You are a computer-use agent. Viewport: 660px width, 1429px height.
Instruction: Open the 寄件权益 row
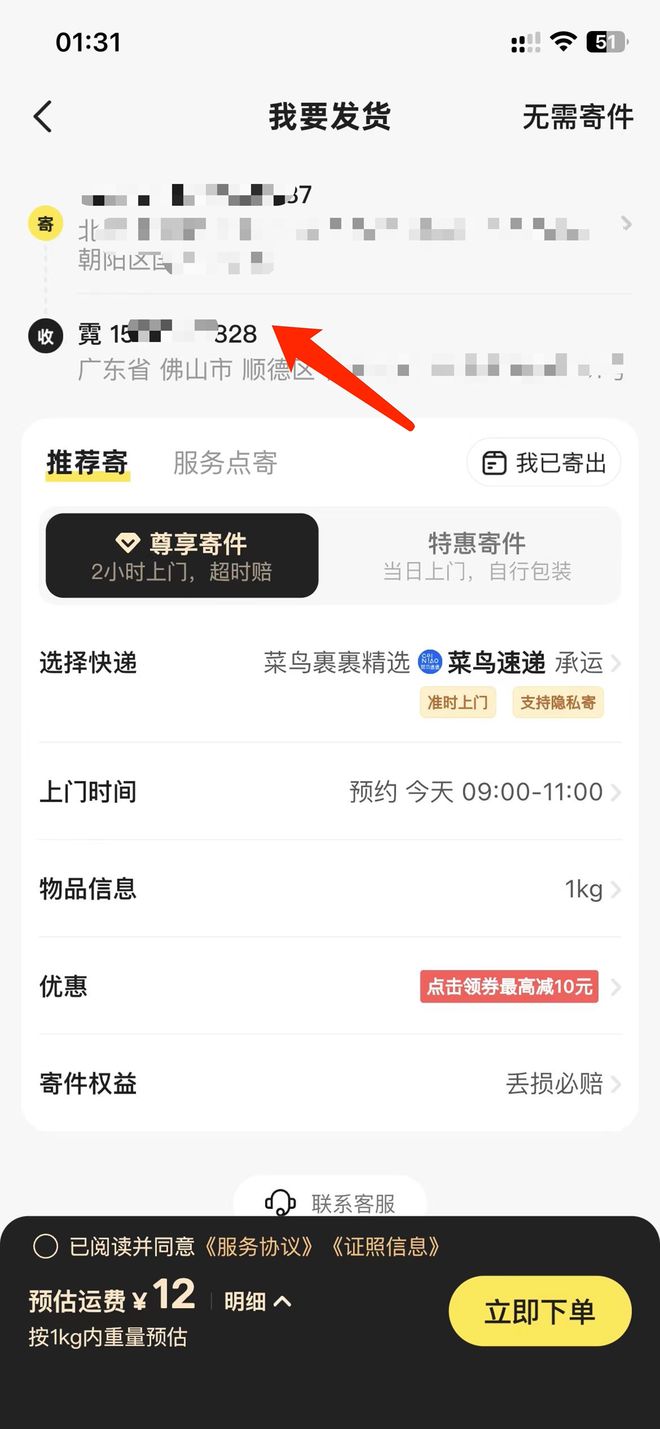(330, 1083)
